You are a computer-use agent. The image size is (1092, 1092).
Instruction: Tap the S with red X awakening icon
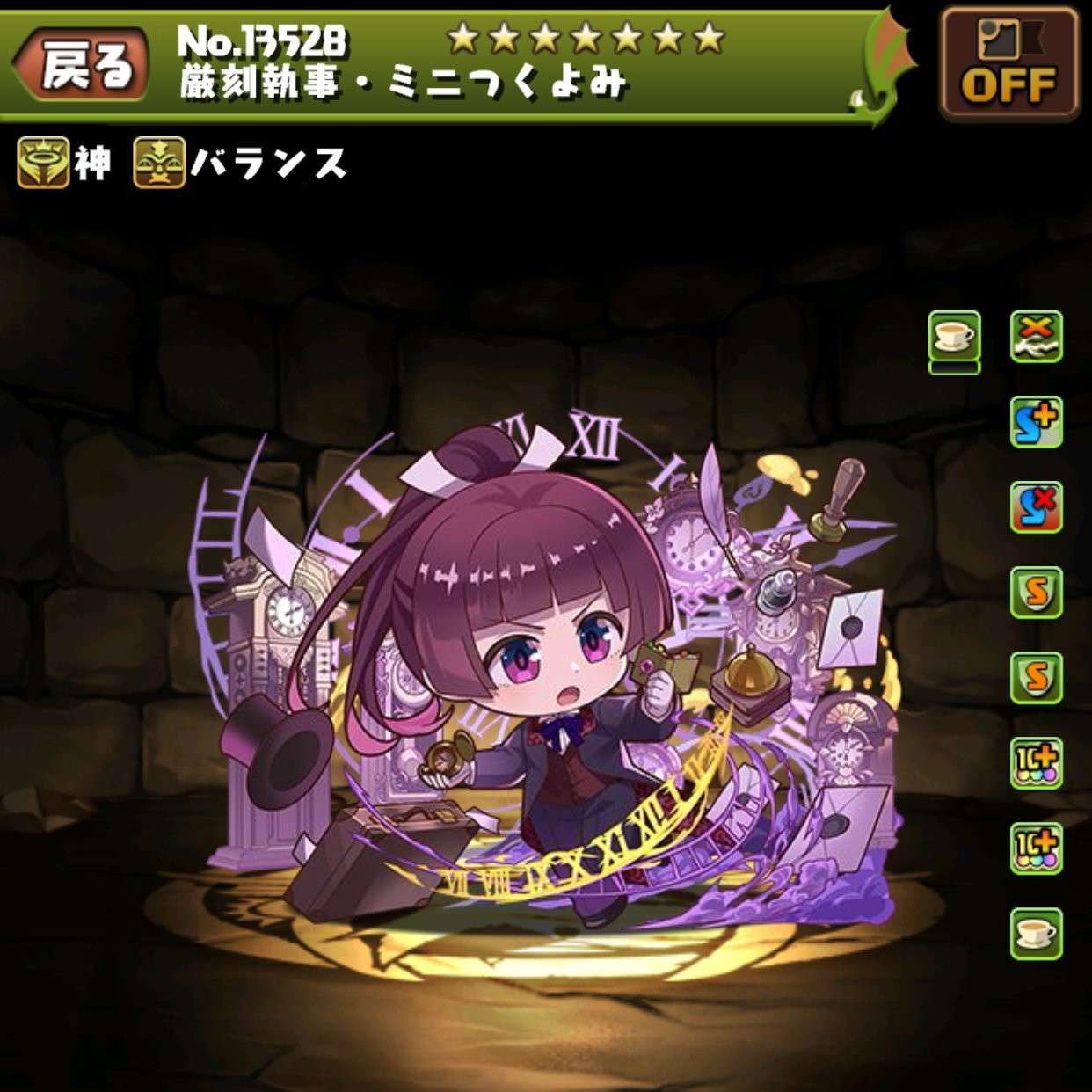pos(1036,507)
